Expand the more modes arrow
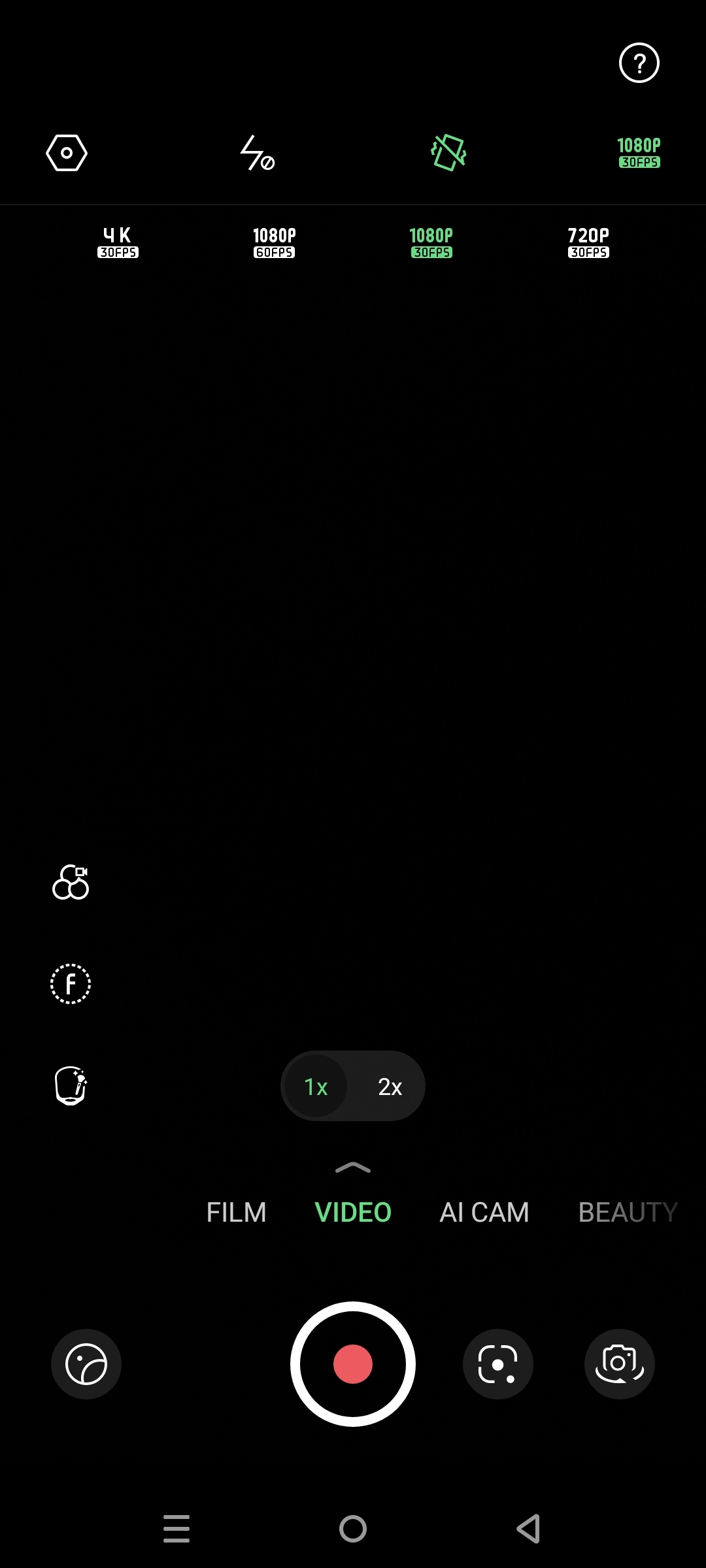This screenshot has height=1568, width=706. coord(353,1168)
